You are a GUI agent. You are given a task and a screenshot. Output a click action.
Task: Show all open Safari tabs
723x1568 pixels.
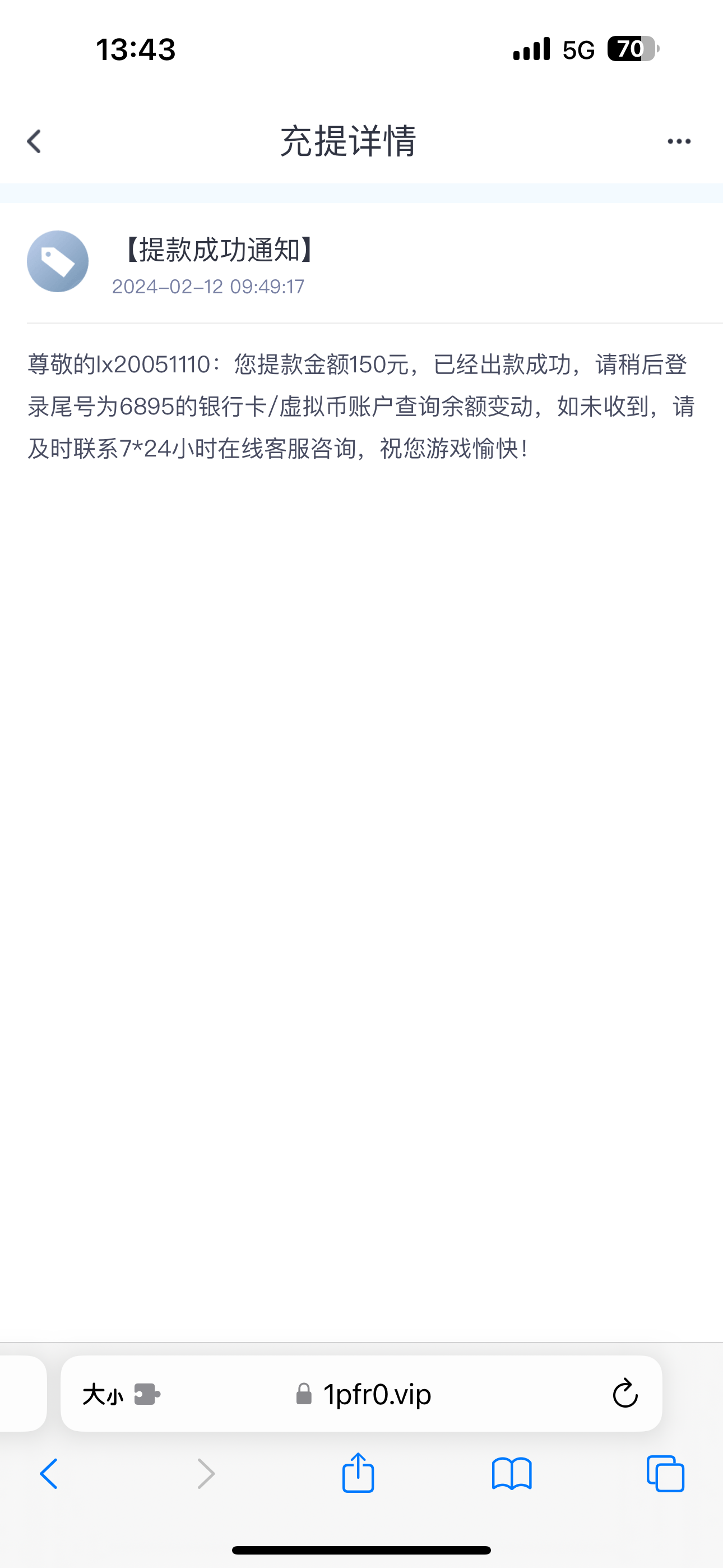coord(665,1474)
